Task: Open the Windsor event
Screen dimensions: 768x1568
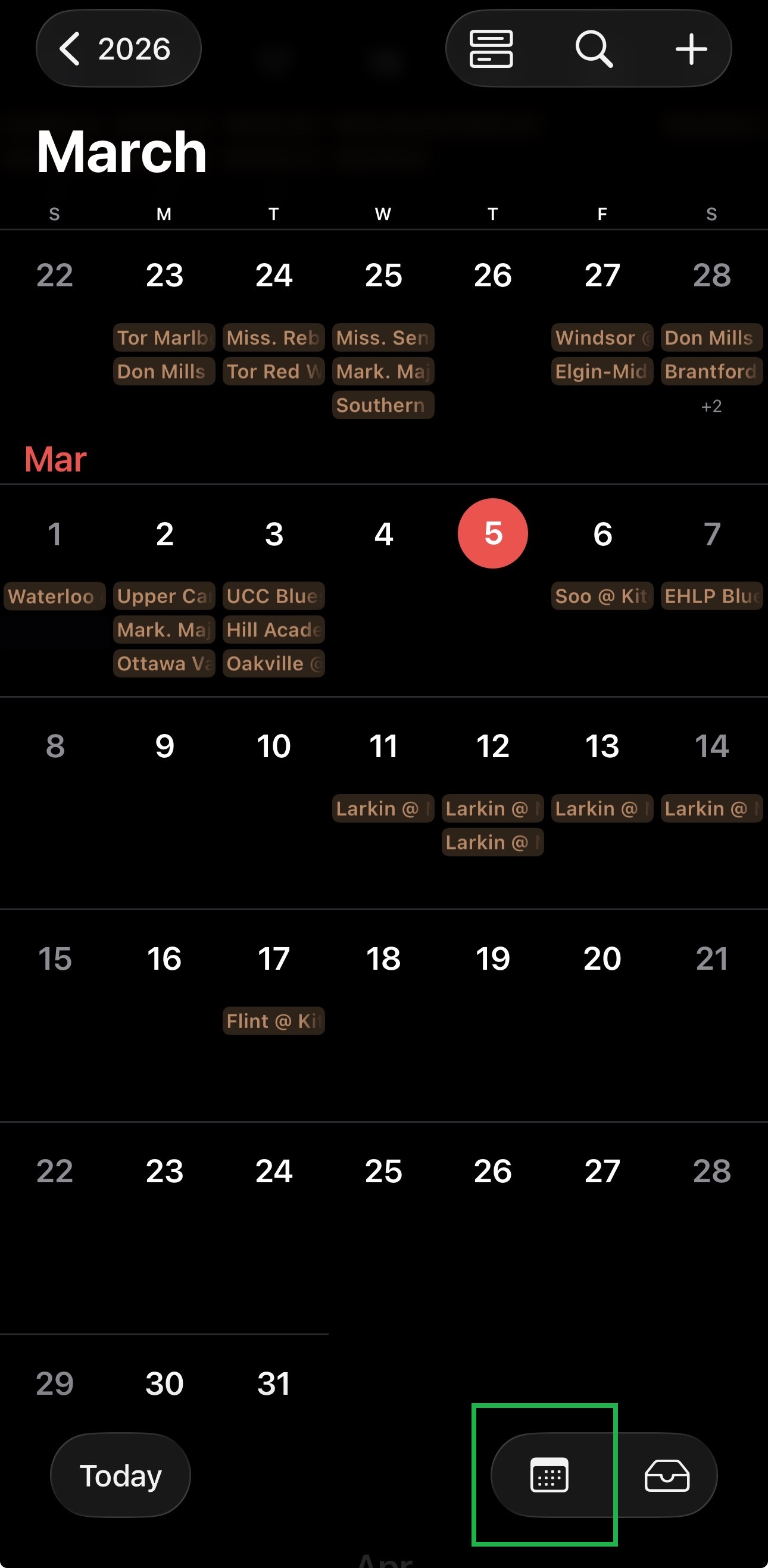Action: click(x=601, y=338)
